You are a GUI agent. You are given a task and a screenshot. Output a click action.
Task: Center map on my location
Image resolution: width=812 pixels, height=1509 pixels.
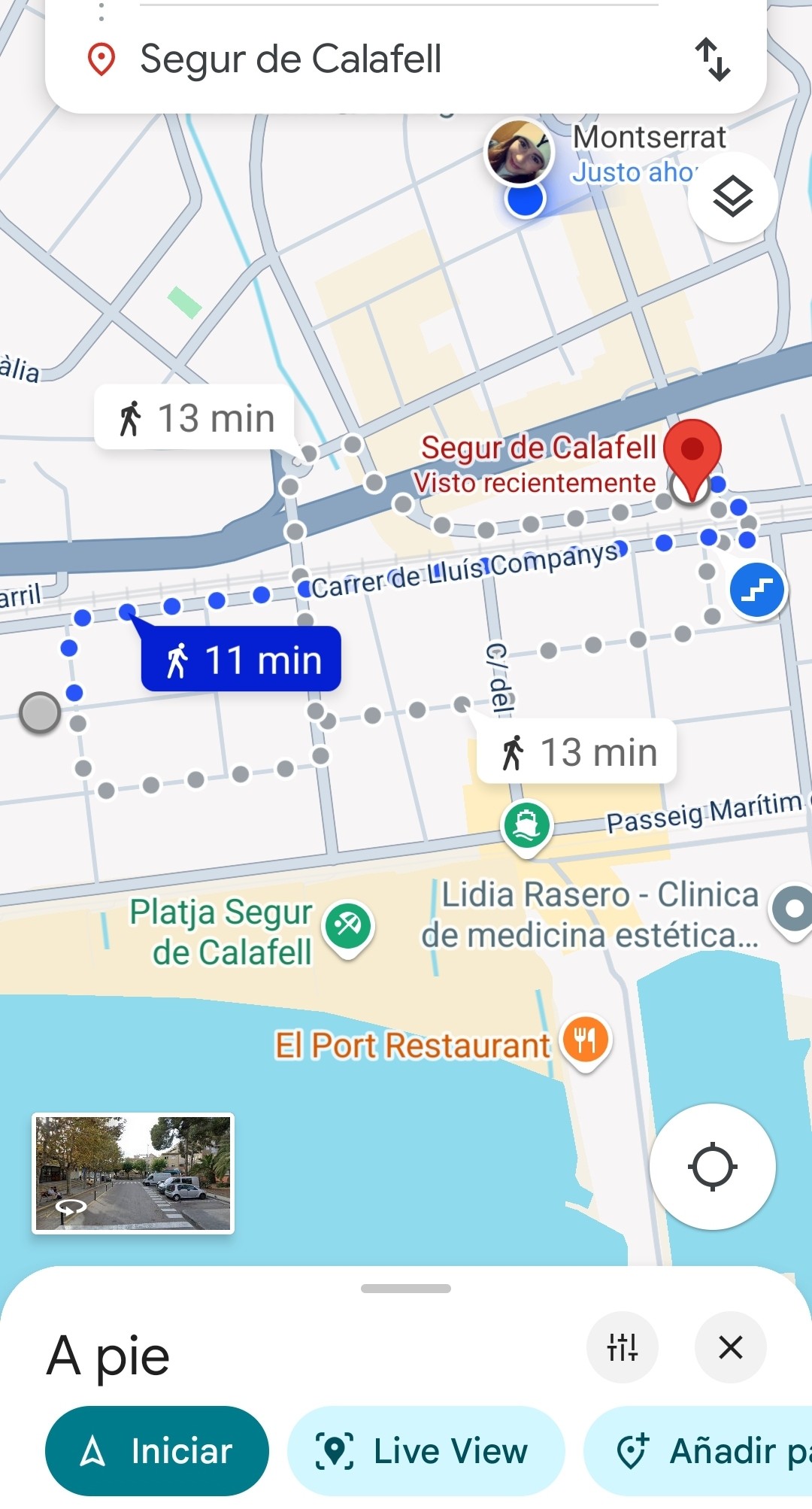click(x=712, y=1167)
